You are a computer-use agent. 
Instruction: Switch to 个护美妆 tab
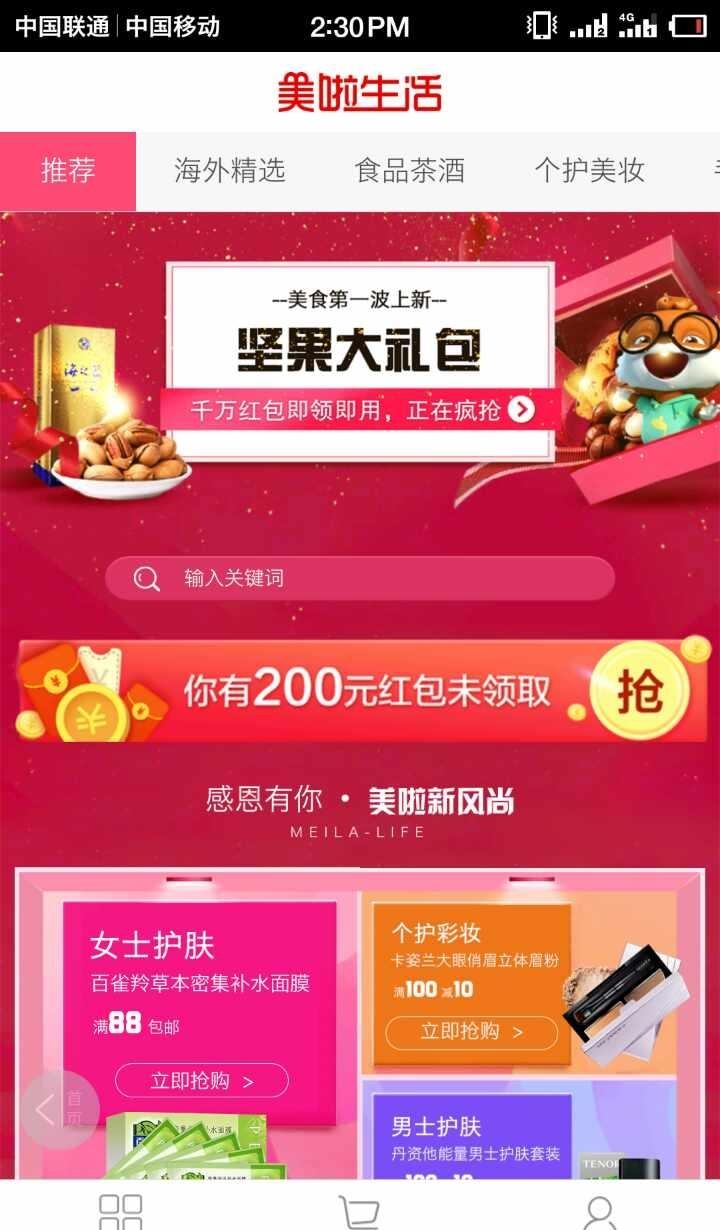[x=590, y=171]
